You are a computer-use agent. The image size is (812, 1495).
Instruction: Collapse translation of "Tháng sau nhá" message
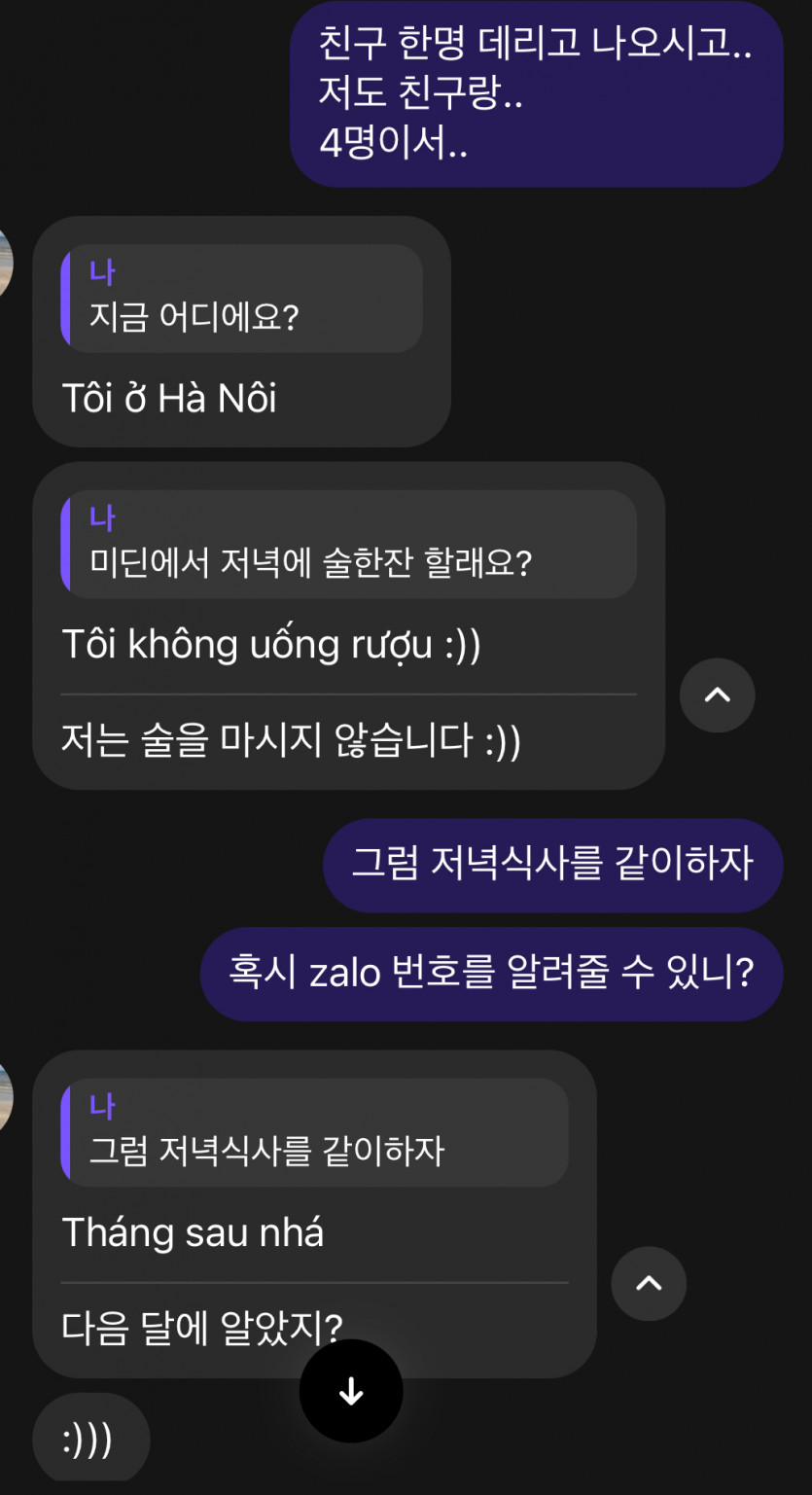[x=649, y=1283]
